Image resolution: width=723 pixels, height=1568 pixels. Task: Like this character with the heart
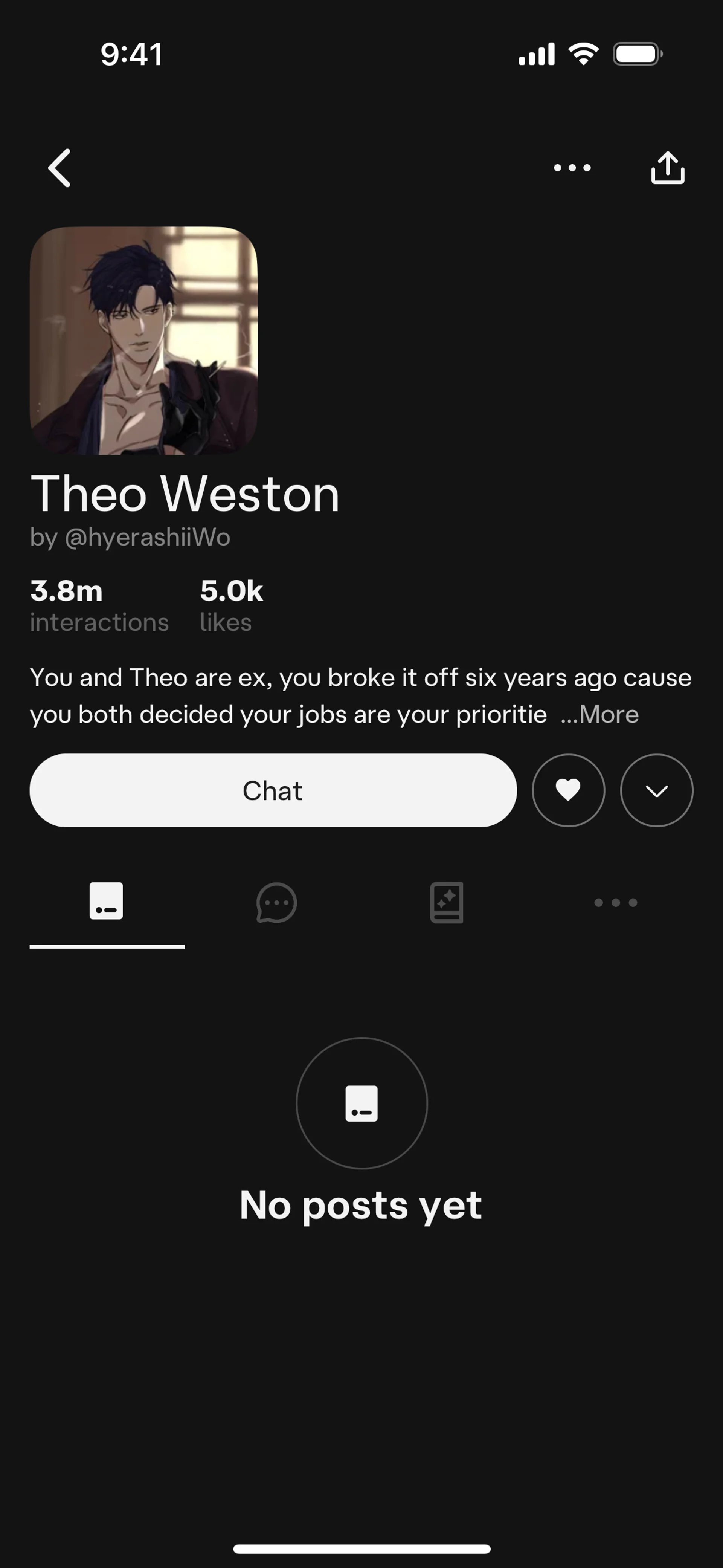pyautogui.click(x=568, y=791)
